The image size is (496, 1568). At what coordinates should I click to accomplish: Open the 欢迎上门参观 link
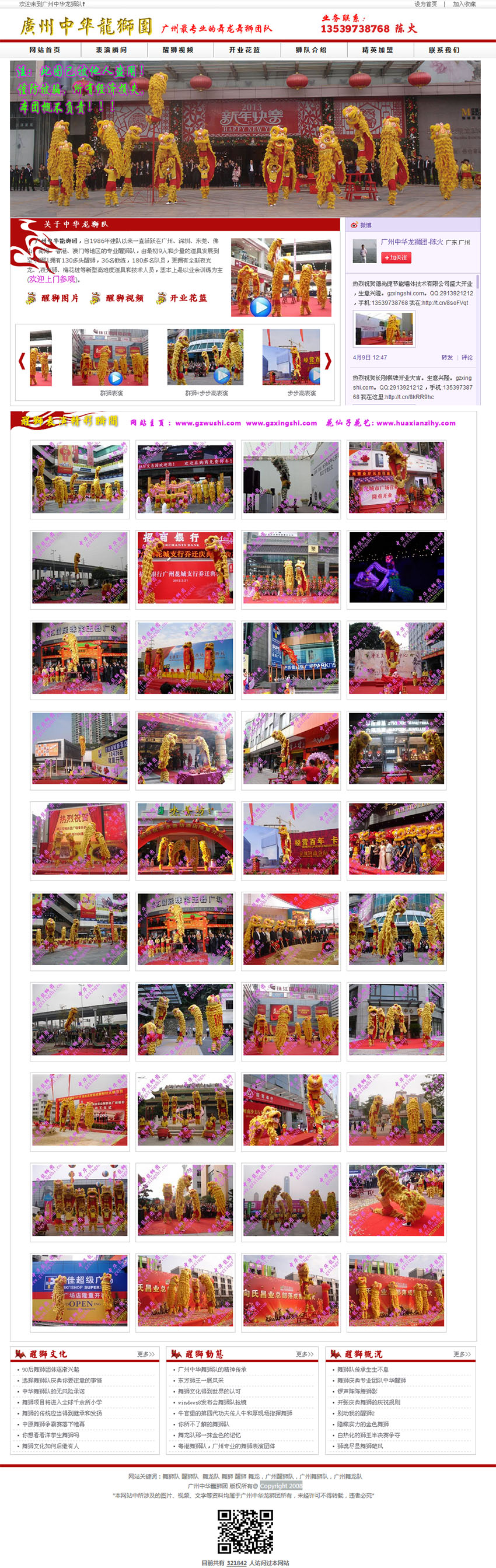tap(54, 280)
